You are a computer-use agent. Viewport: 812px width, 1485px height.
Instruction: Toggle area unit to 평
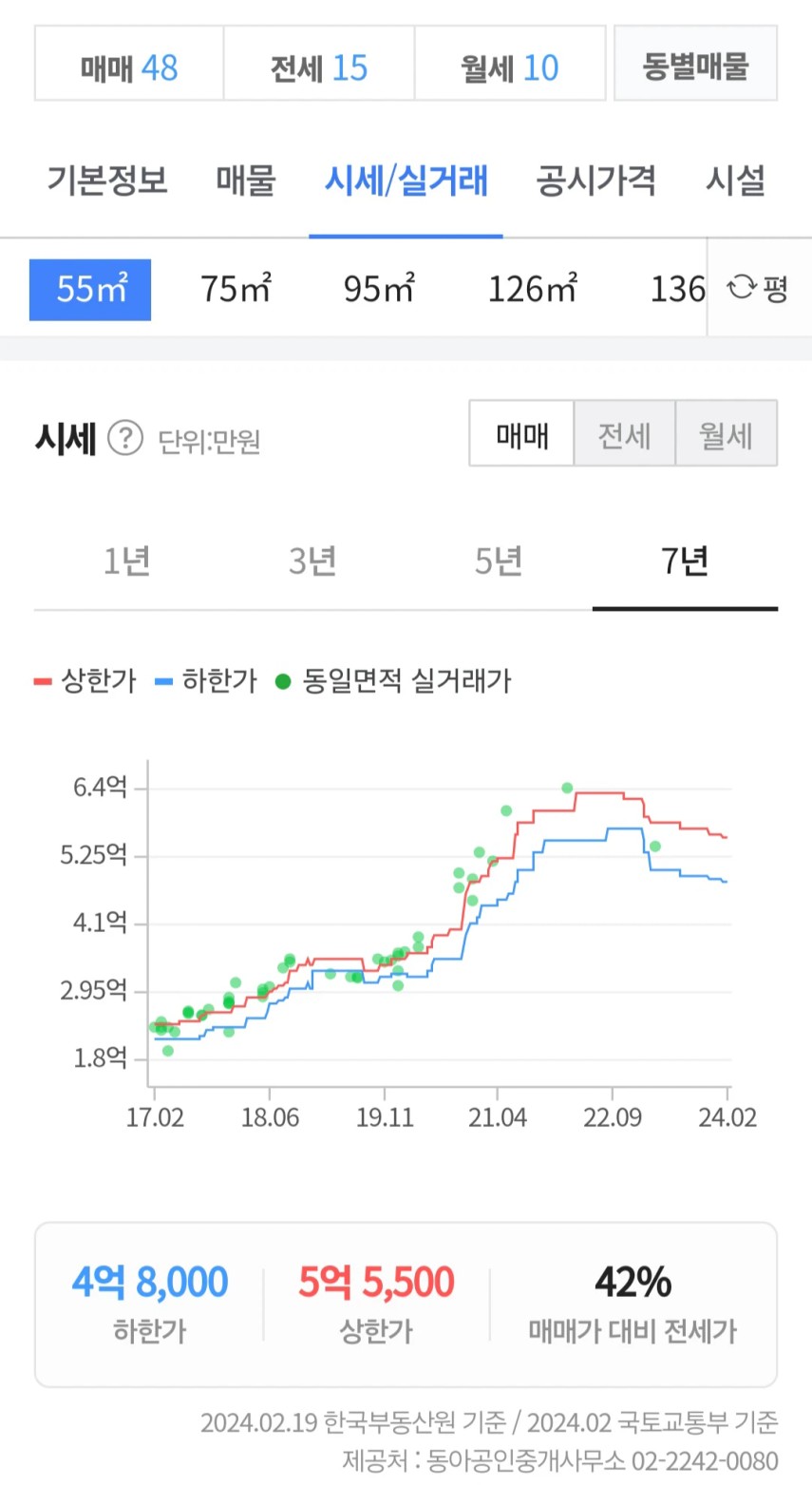[759, 288]
